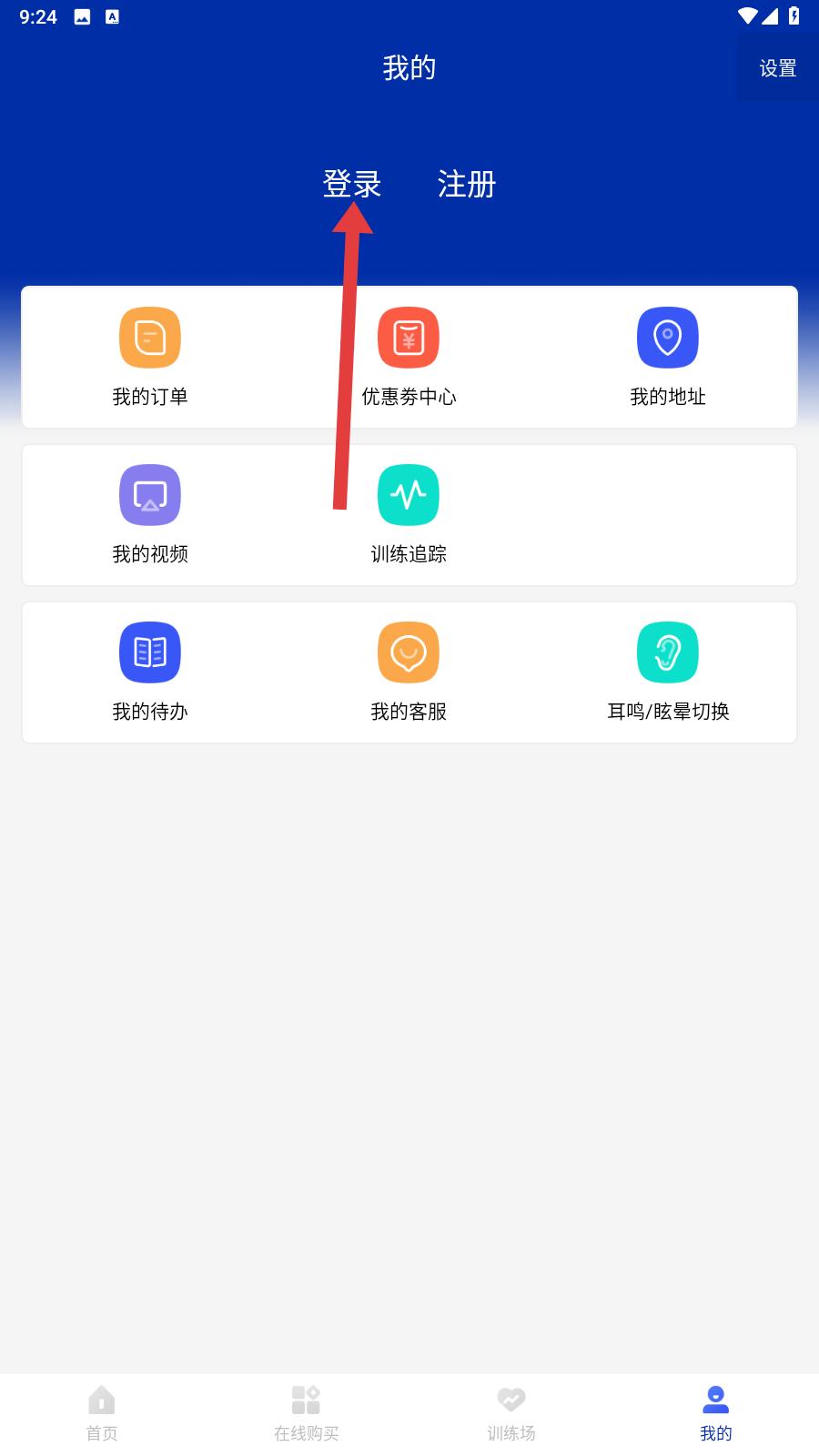Switch to the 在线购买 tab
The width and height of the screenshot is (819, 1456).
(x=307, y=1414)
